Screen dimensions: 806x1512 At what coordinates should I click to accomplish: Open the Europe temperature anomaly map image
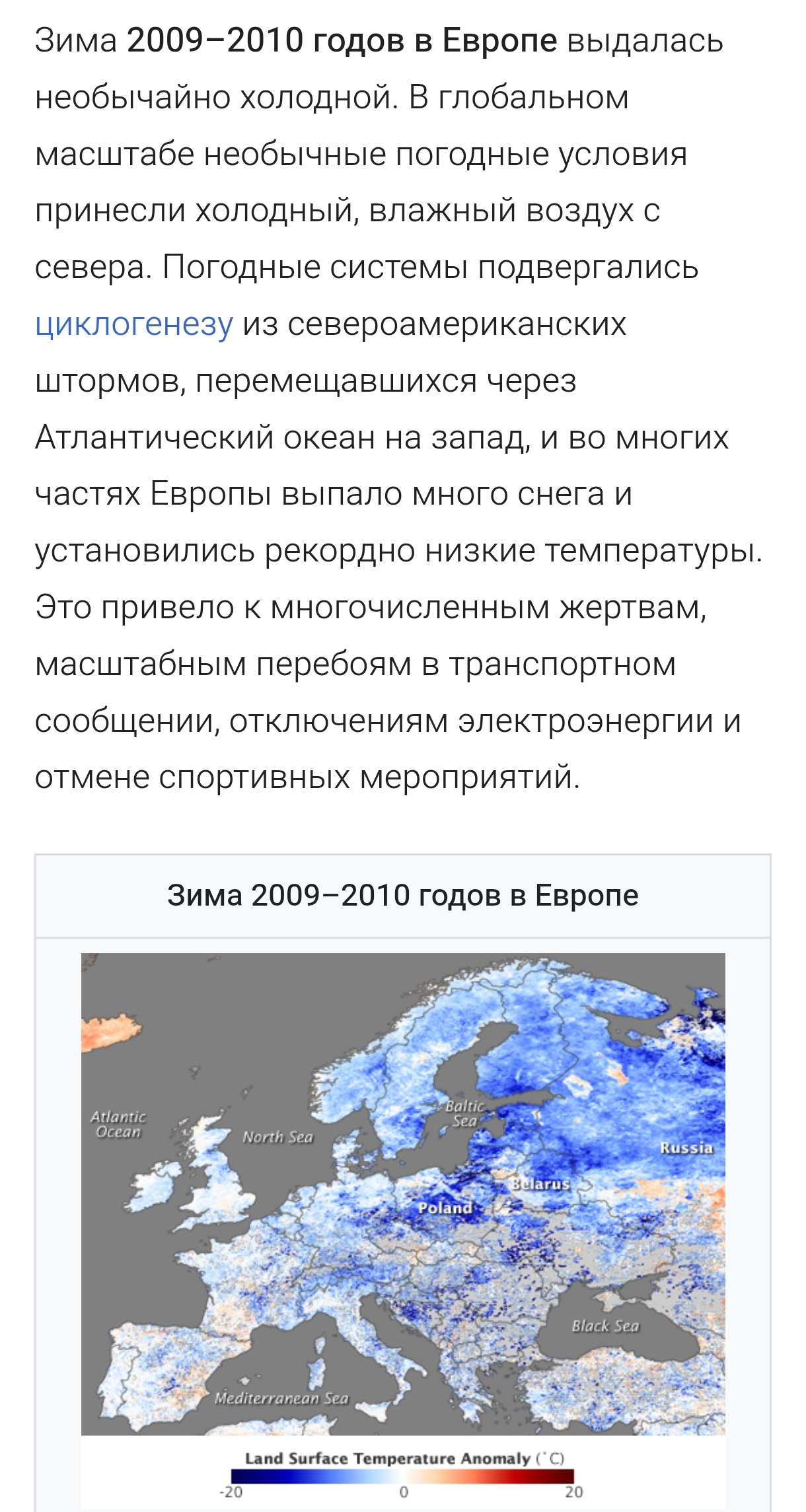[403, 1231]
